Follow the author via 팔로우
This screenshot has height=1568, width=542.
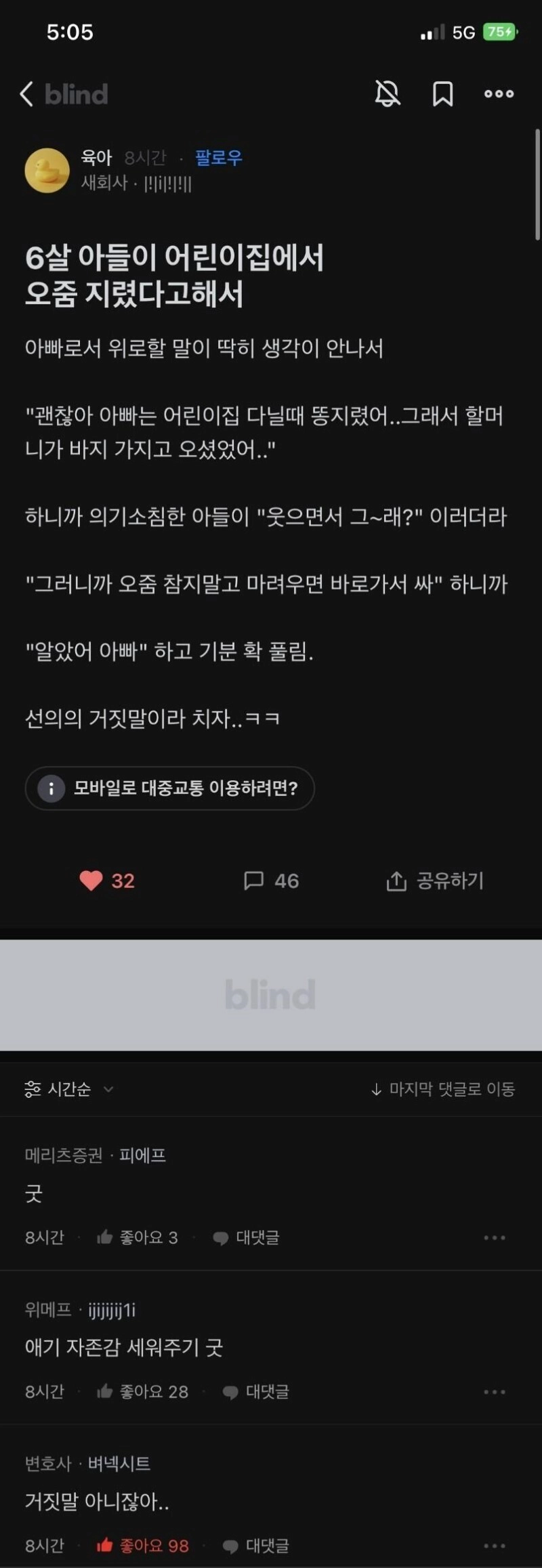pos(218,158)
